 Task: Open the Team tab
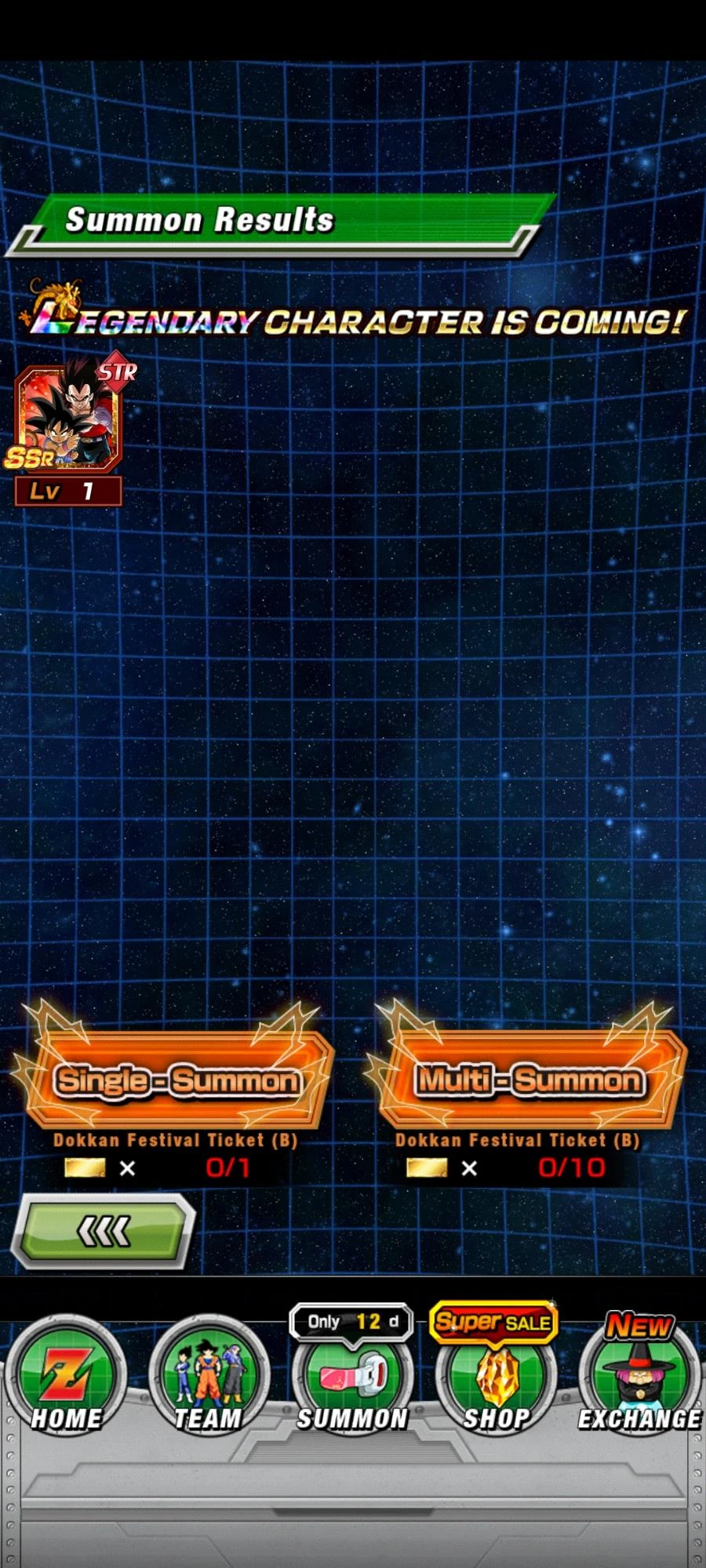(209, 1379)
